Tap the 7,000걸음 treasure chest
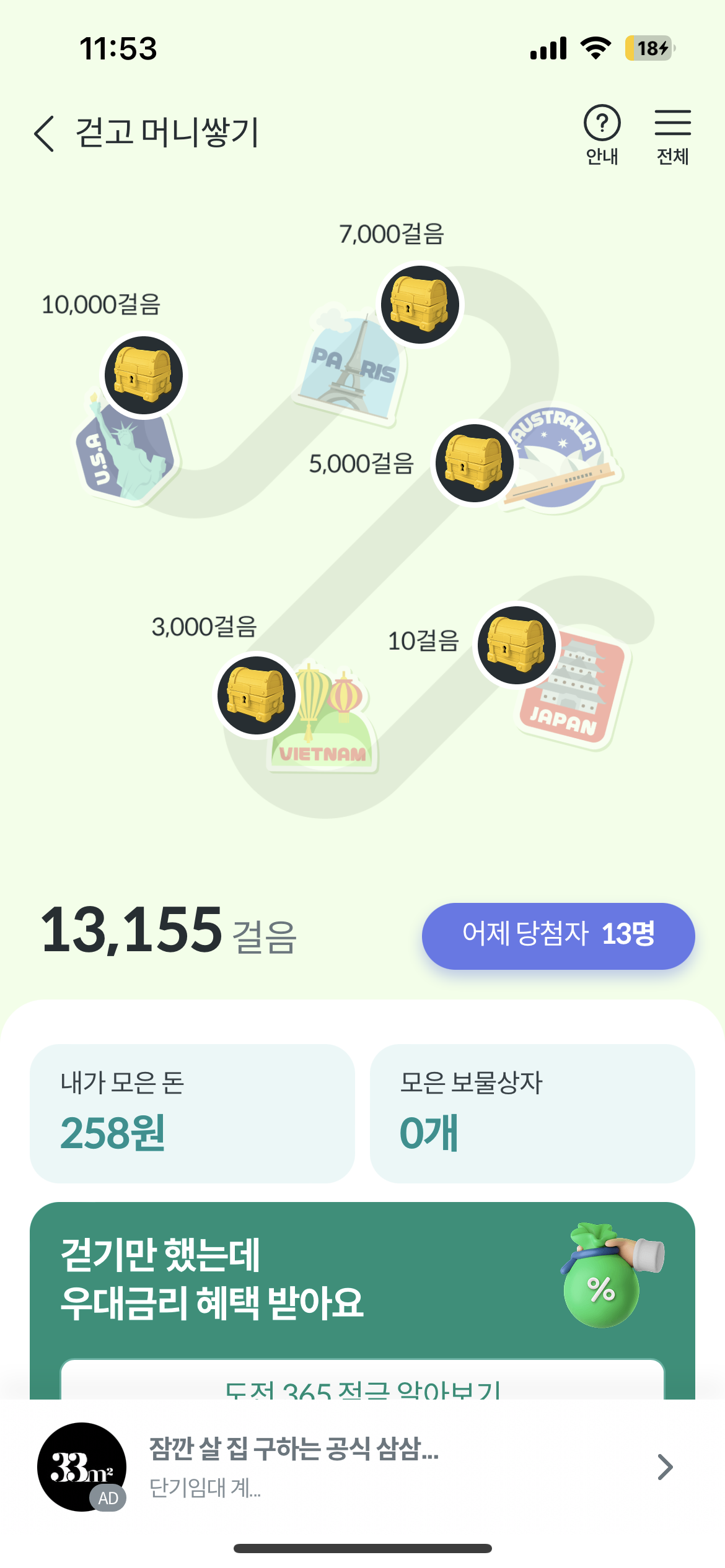 click(420, 305)
